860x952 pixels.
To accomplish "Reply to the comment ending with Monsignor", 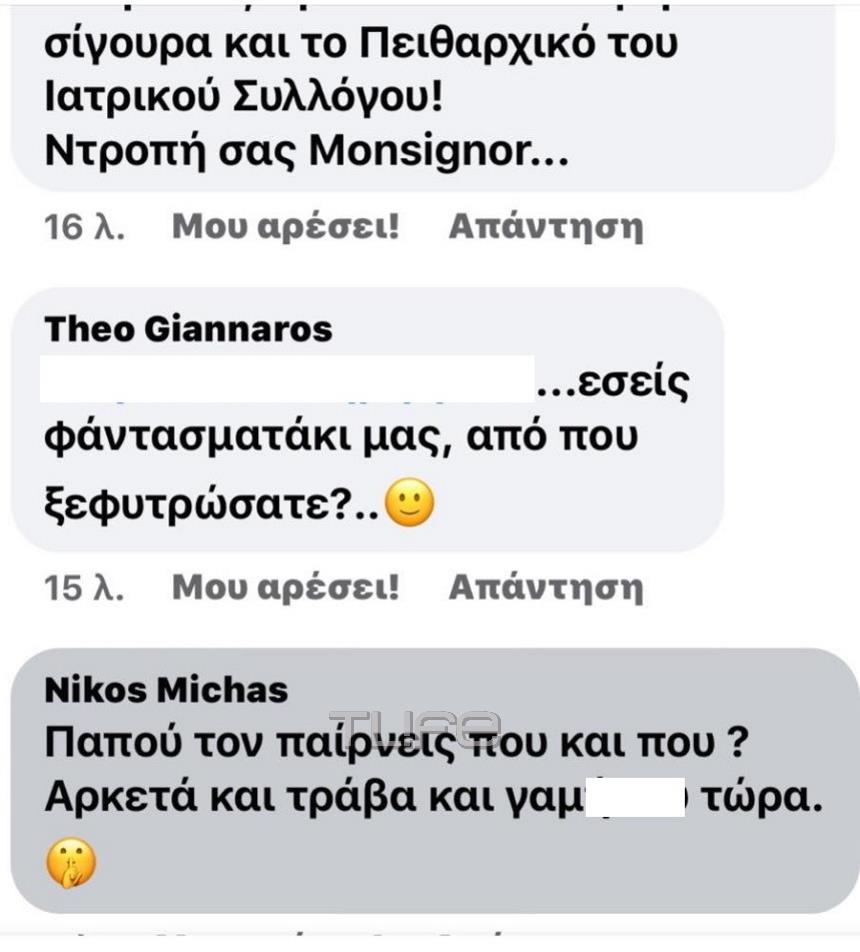I will pyautogui.click(x=545, y=228).
